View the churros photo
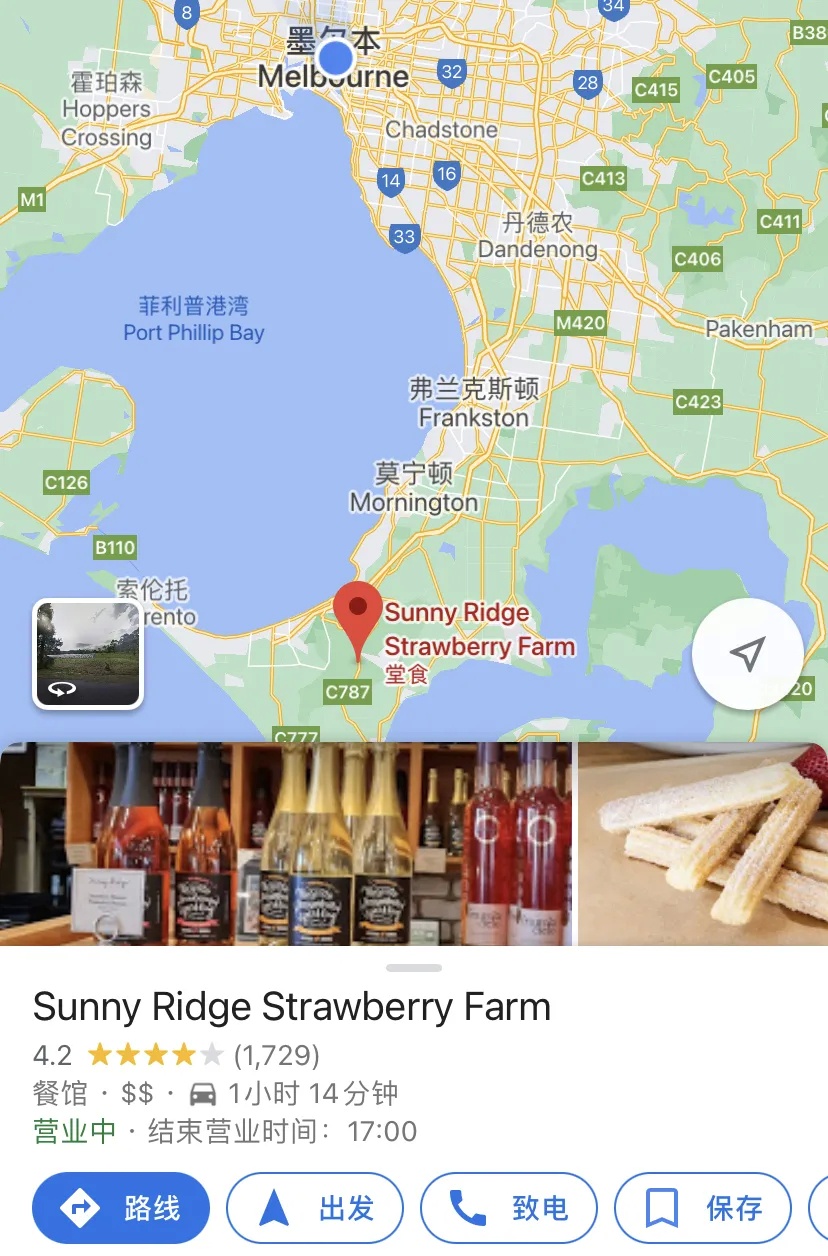 pyautogui.click(x=703, y=844)
